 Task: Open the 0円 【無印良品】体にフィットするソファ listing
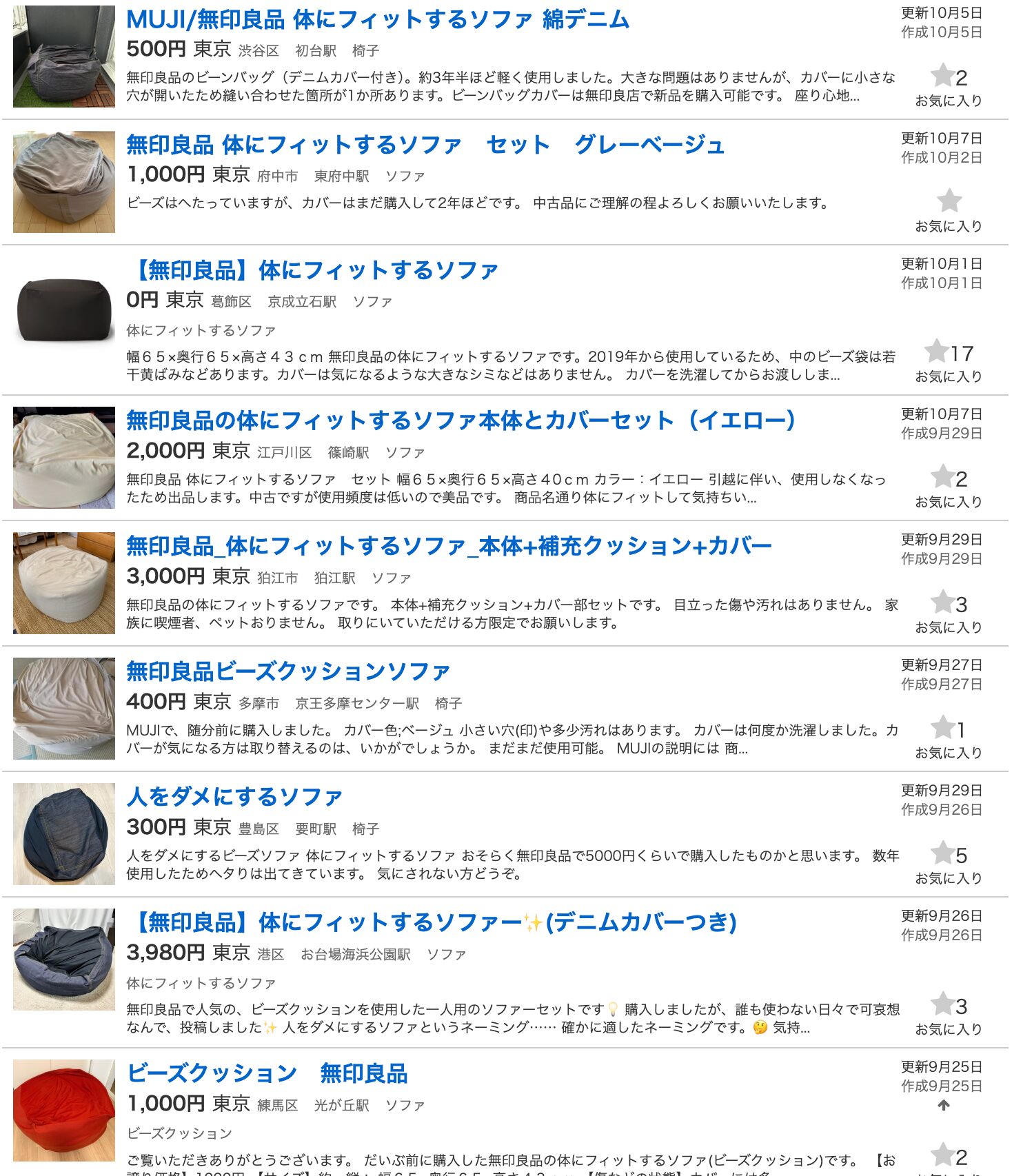pyautogui.click(x=314, y=270)
